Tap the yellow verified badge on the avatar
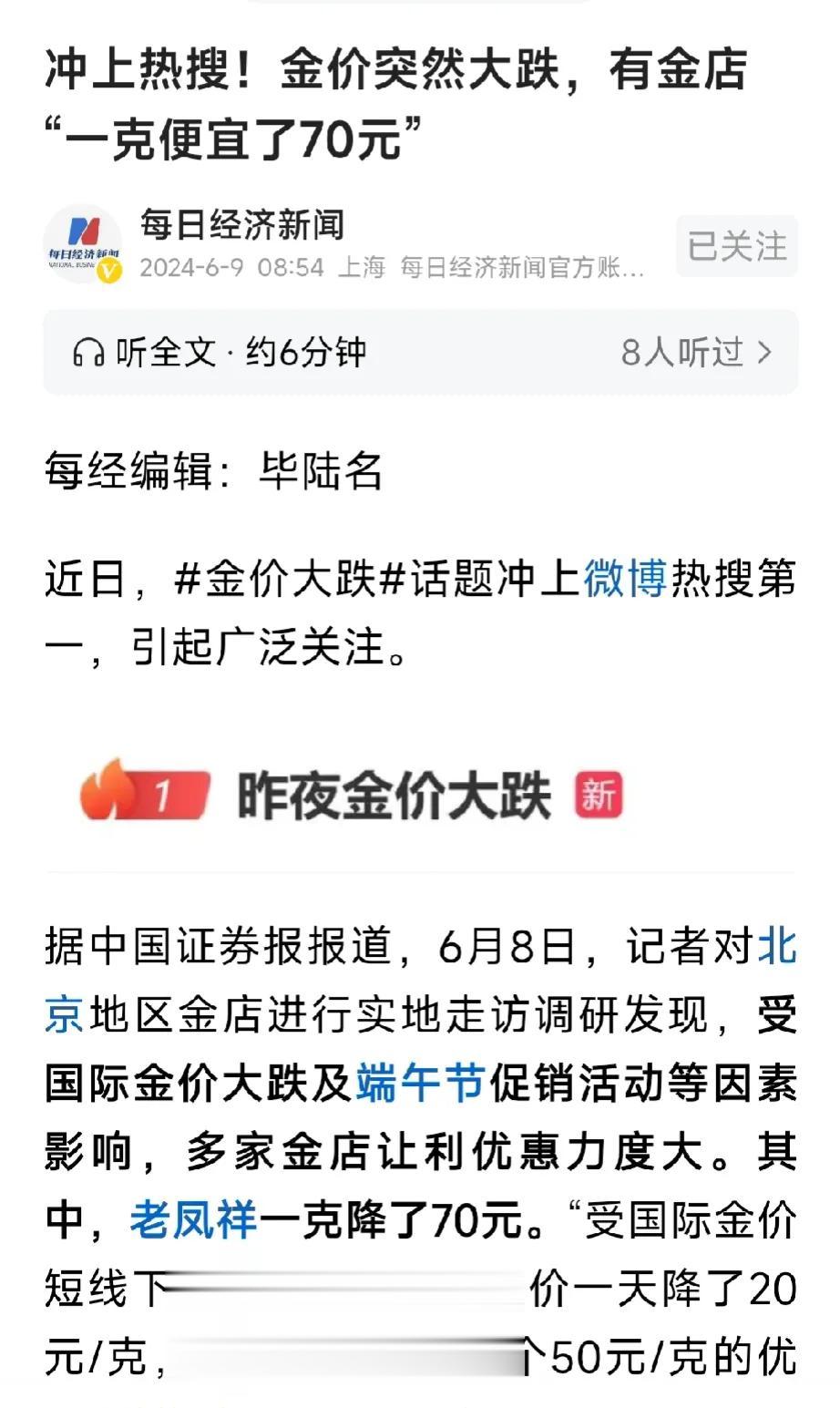 pos(109,272)
